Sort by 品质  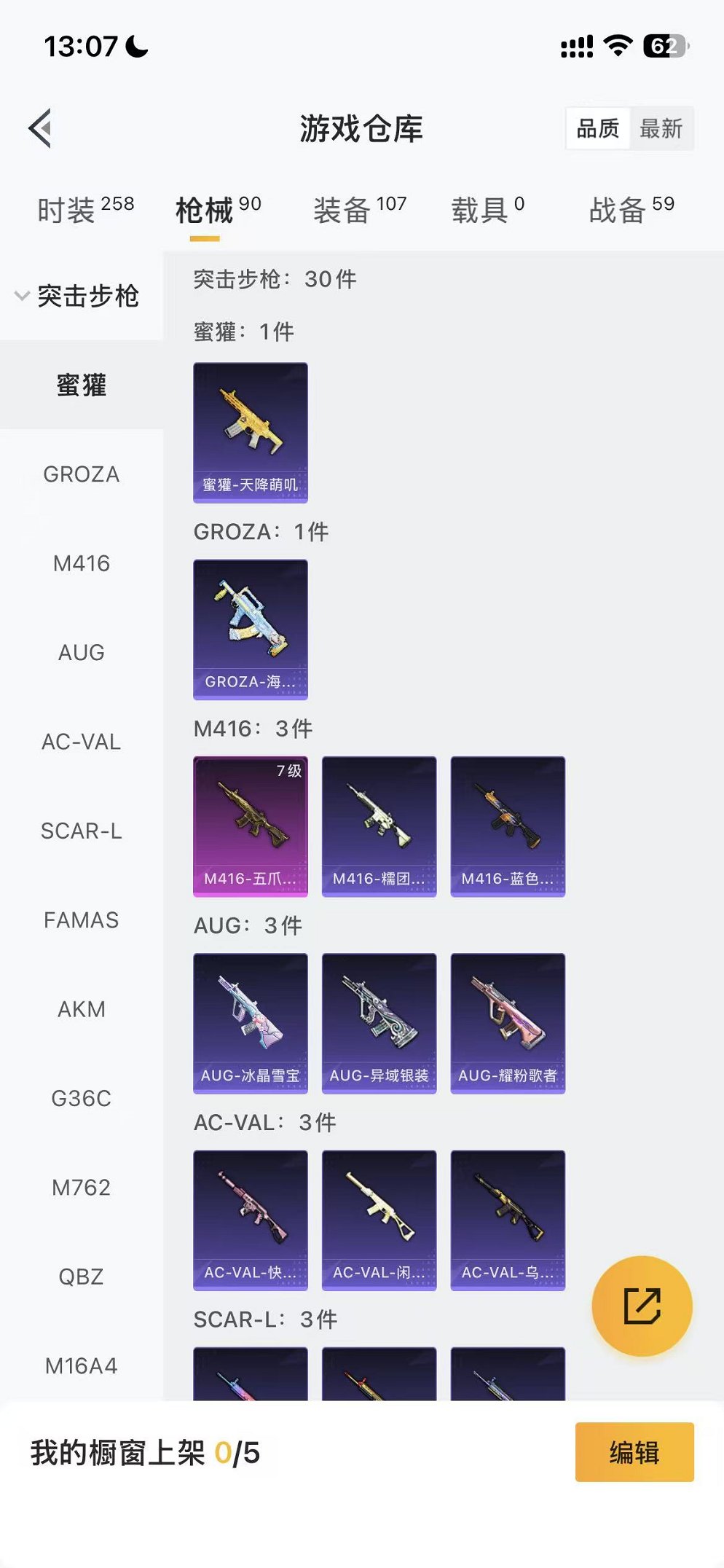[x=597, y=129]
